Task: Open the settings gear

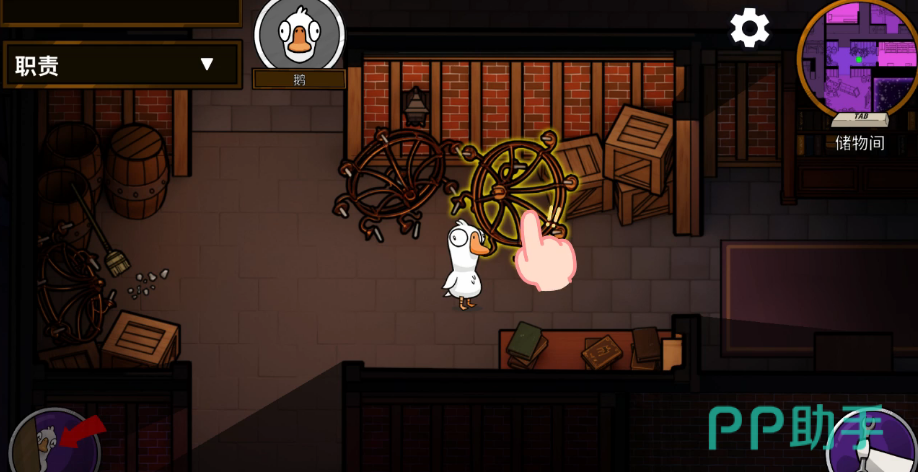Action: 749,28
